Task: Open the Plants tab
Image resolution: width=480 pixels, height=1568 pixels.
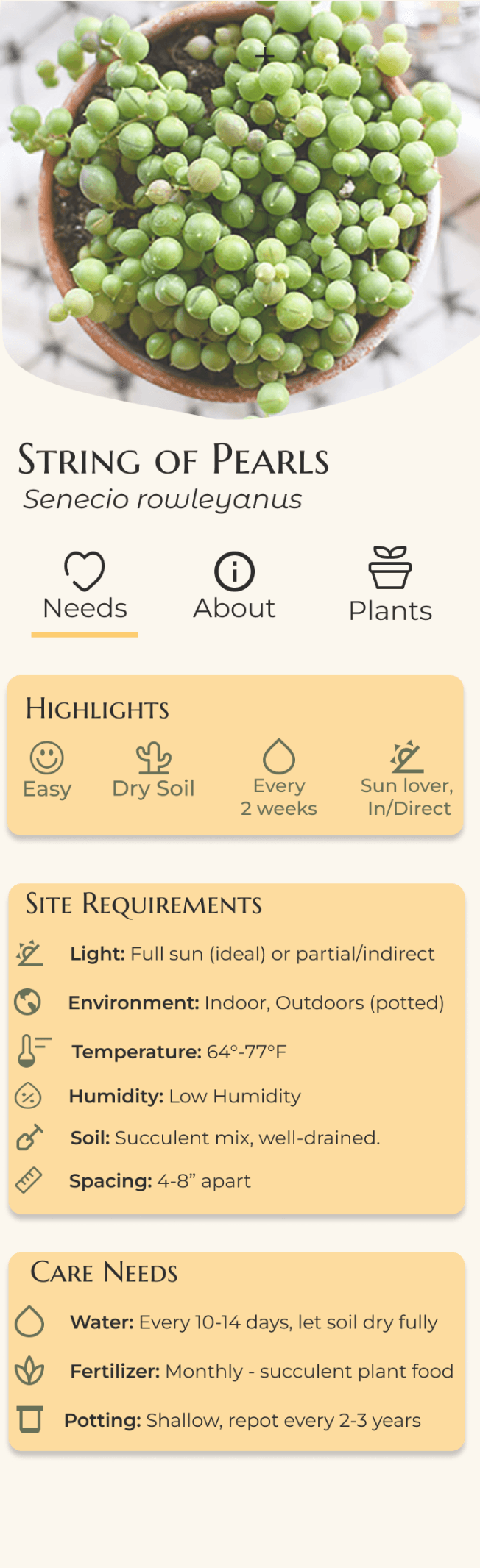Action: point(390,585)
